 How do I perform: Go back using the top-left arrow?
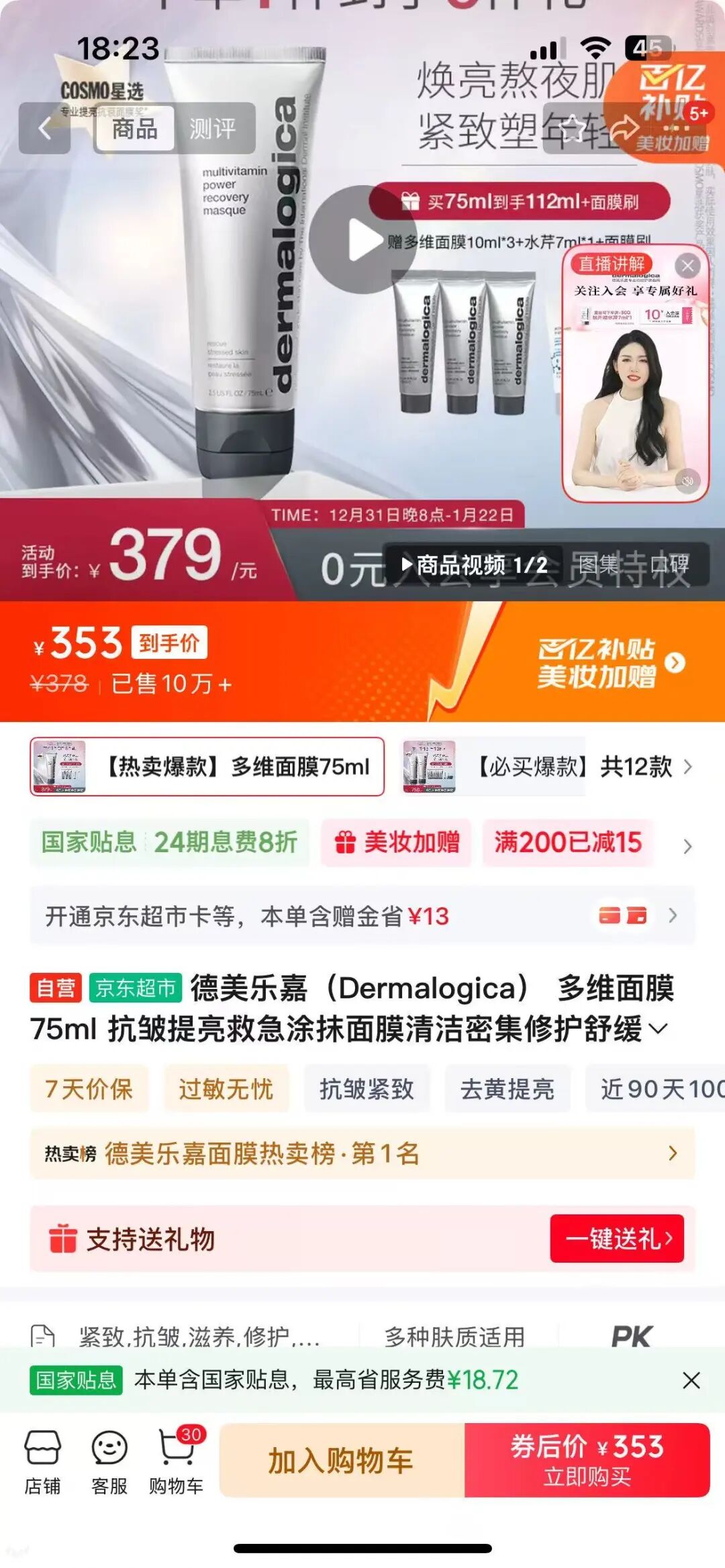pyautogui.click(x=44, y=128)
